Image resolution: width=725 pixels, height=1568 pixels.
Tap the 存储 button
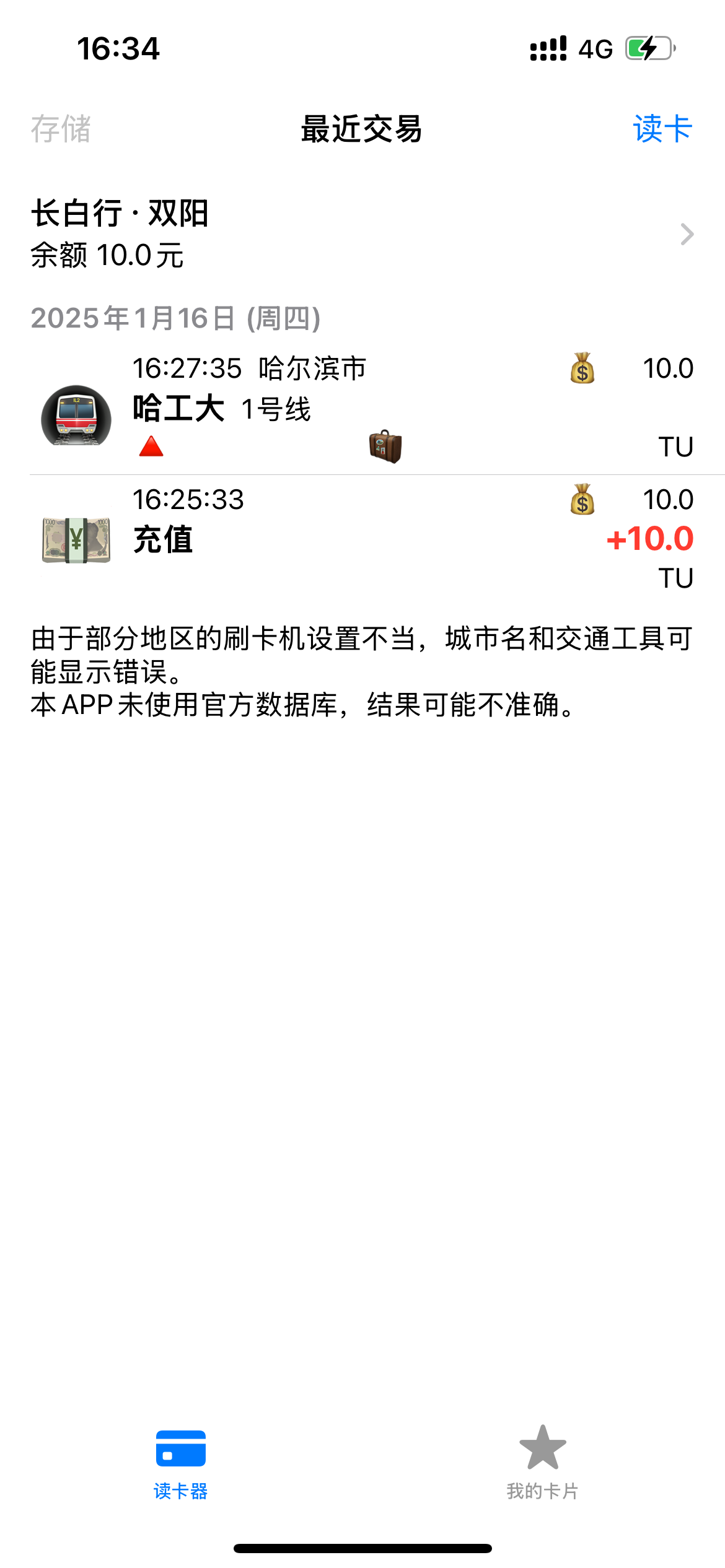61,129
